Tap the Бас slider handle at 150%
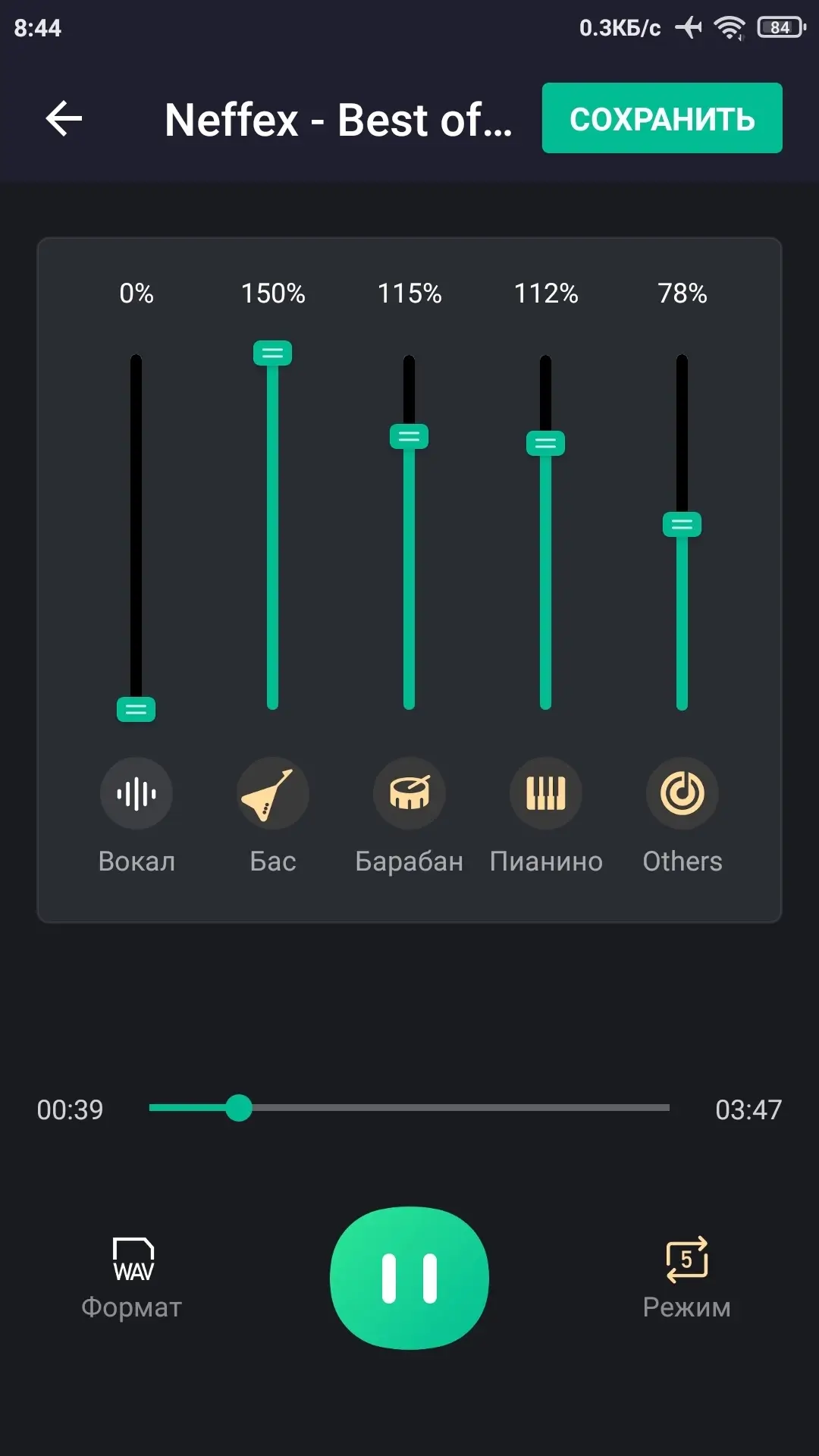The height and width of the screenshot is (1456, 819). point(272,353)
